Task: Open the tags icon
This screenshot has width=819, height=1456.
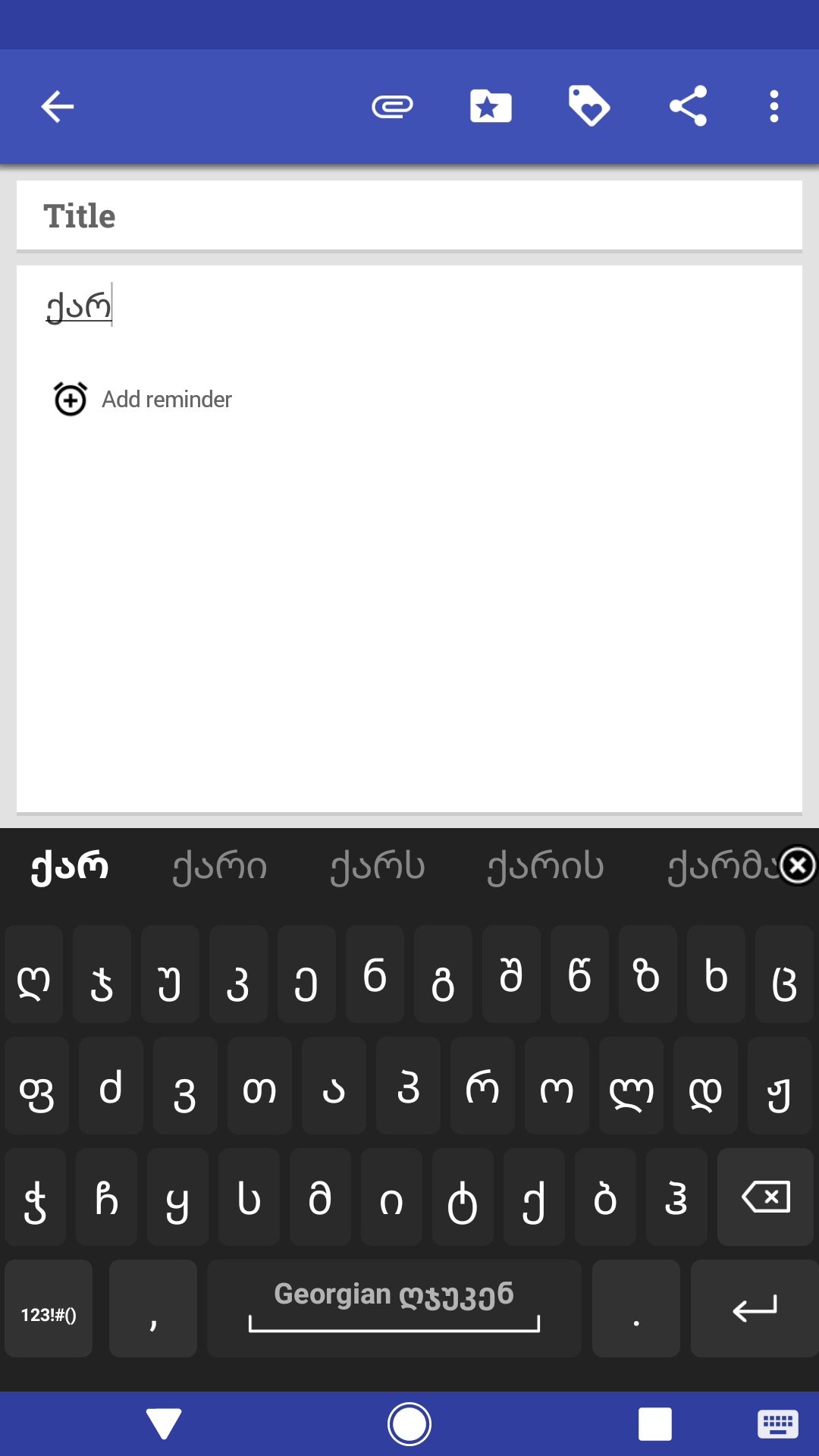Action: tap(589, 106)
